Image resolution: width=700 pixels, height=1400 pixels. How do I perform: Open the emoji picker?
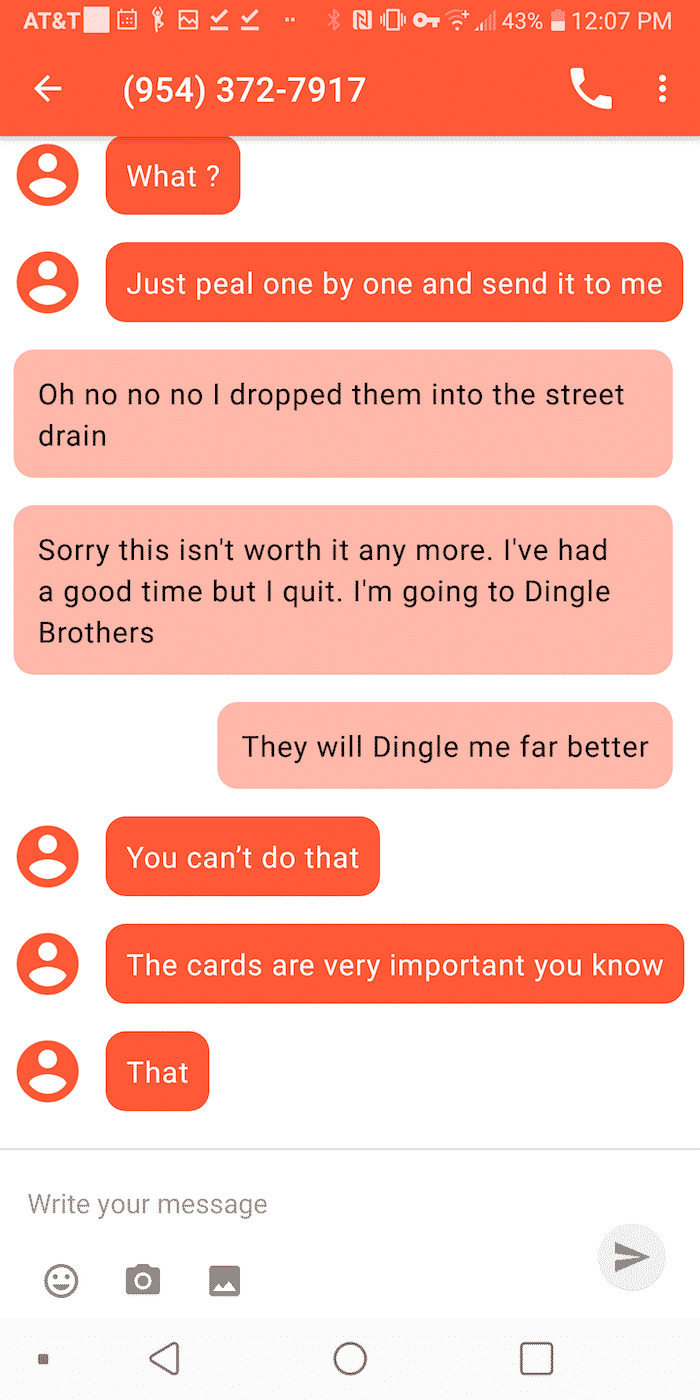pos(61,1280)
